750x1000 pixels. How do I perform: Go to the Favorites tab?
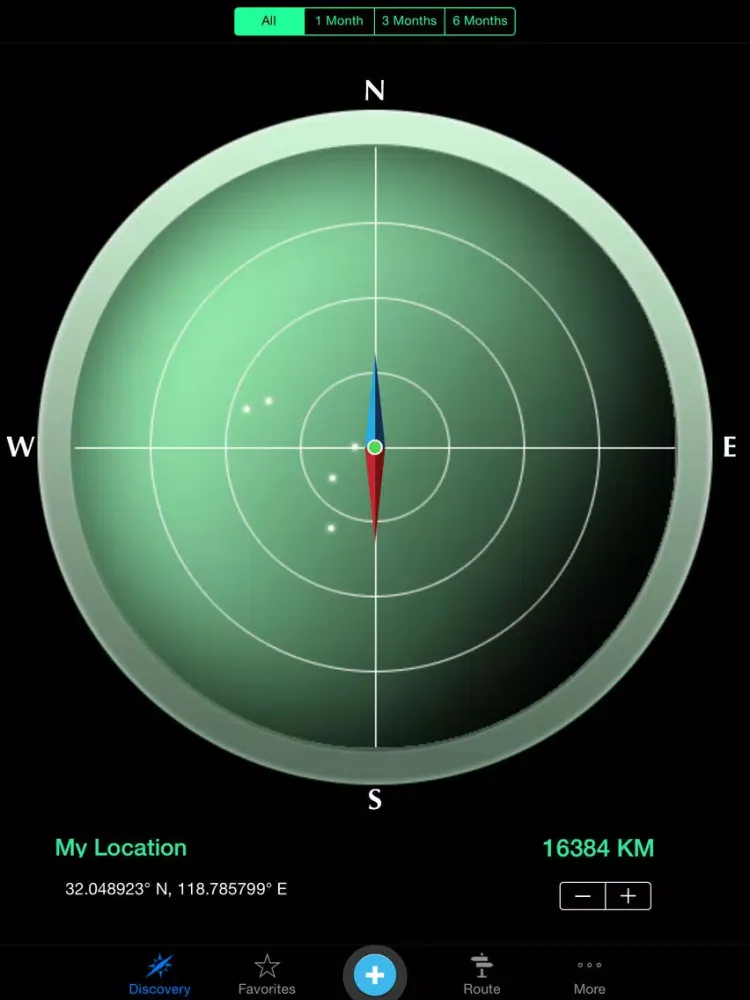pyautogui.click(x=266, y=974)
